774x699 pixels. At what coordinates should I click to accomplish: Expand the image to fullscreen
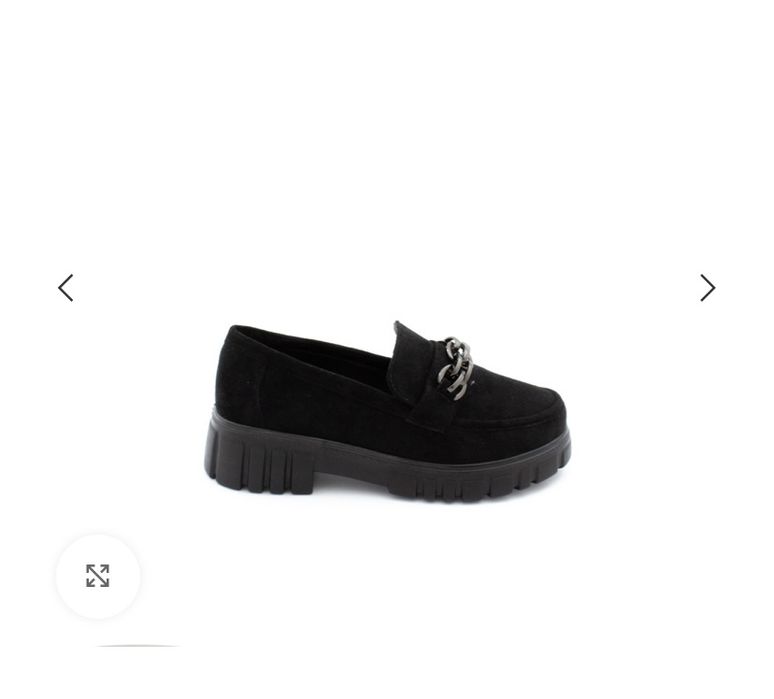97,576
